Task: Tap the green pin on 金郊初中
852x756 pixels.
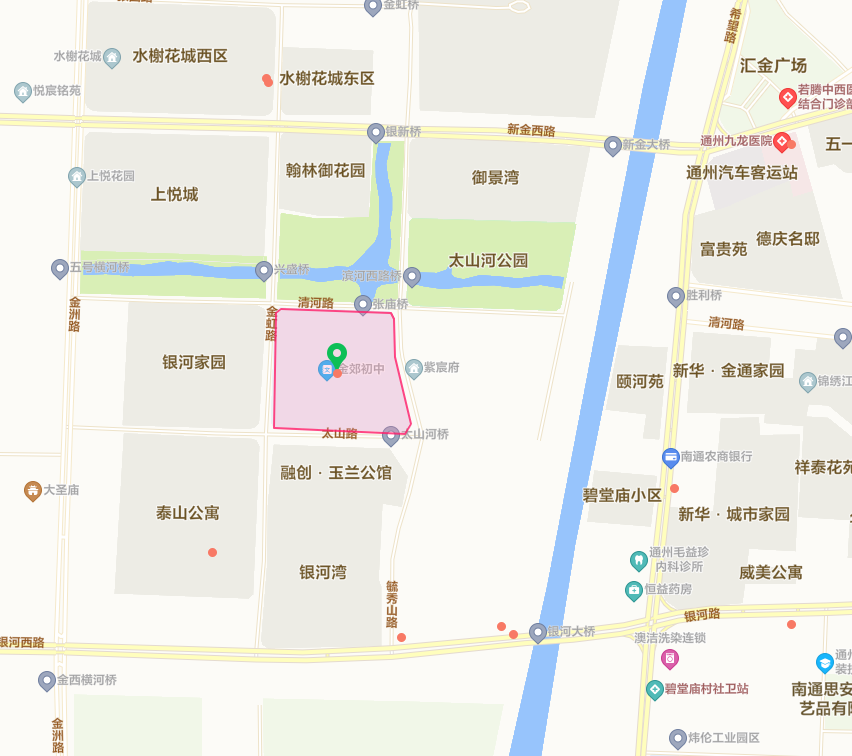Action: [x=337, y=354]
